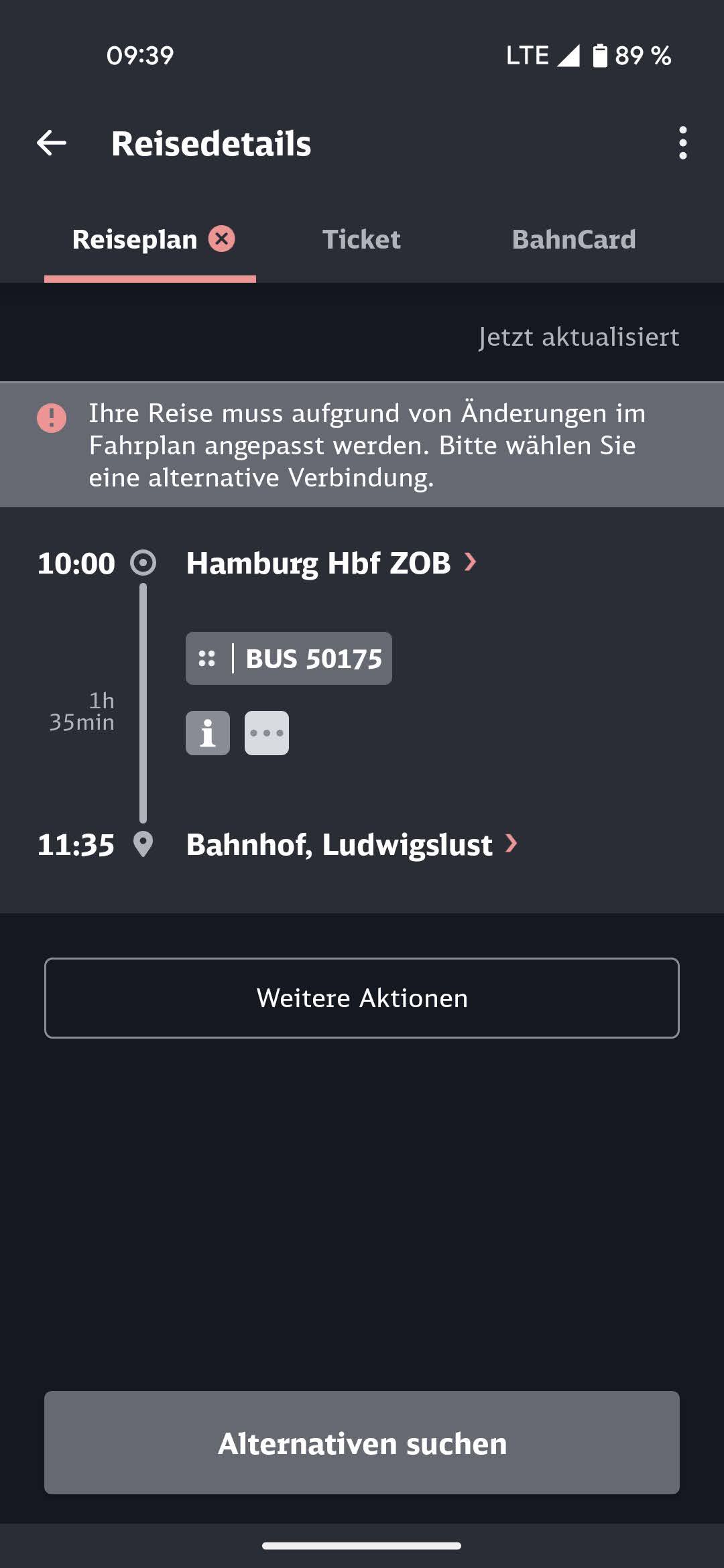Open Bahnhof, Ludwigslust stop details
724x1568 pixels.
(351, 844)
